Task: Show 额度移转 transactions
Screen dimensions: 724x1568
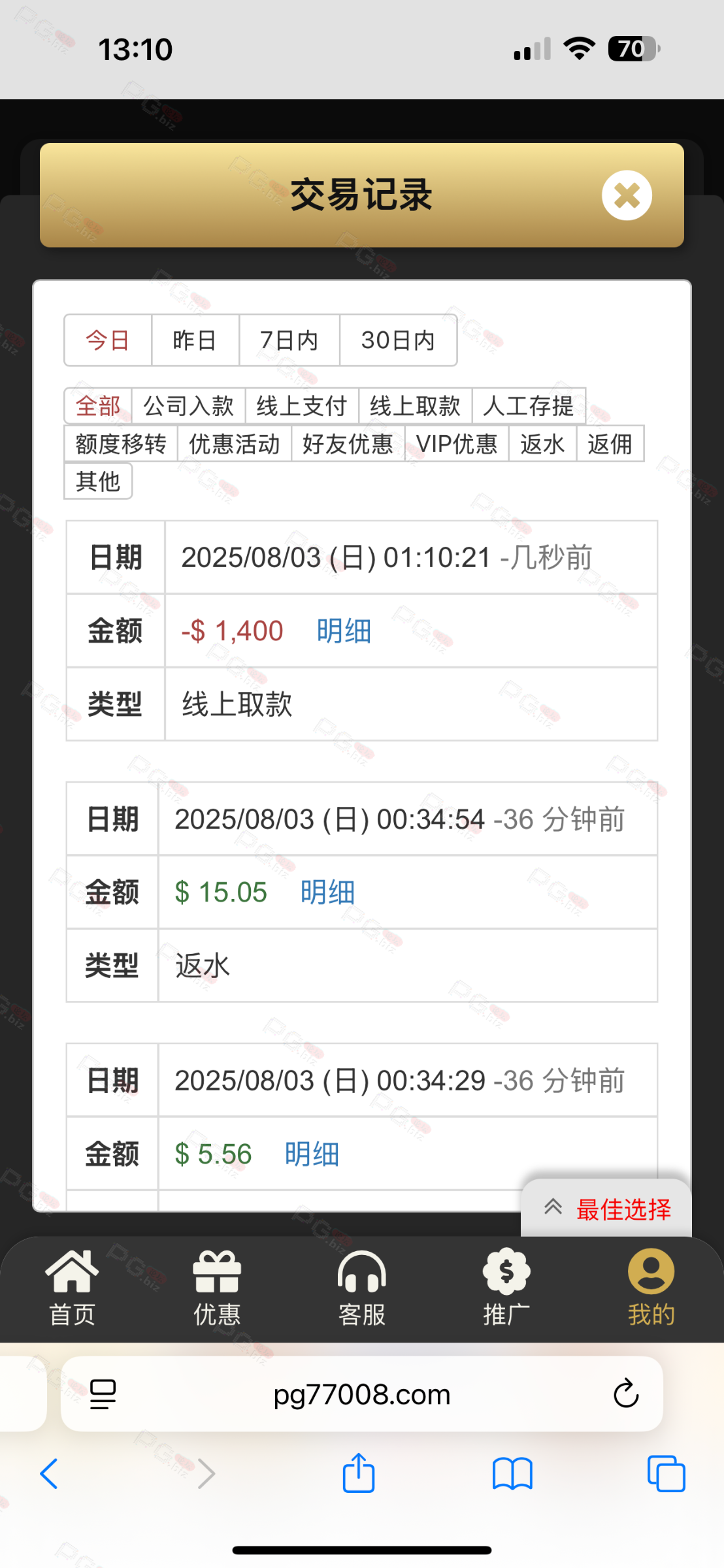Action: coord(121,444)
